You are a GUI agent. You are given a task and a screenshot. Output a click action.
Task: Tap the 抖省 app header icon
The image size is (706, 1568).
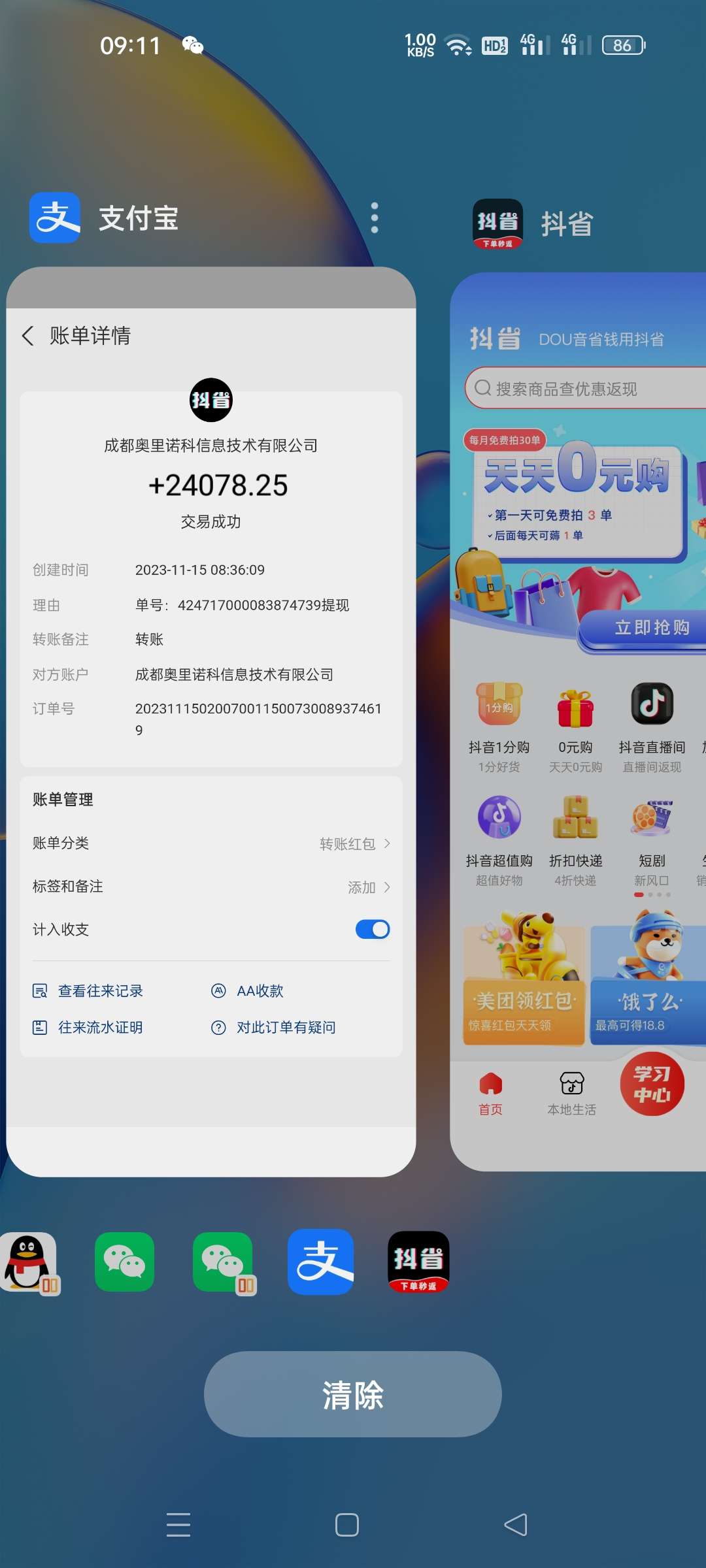(x=497, y=223)
